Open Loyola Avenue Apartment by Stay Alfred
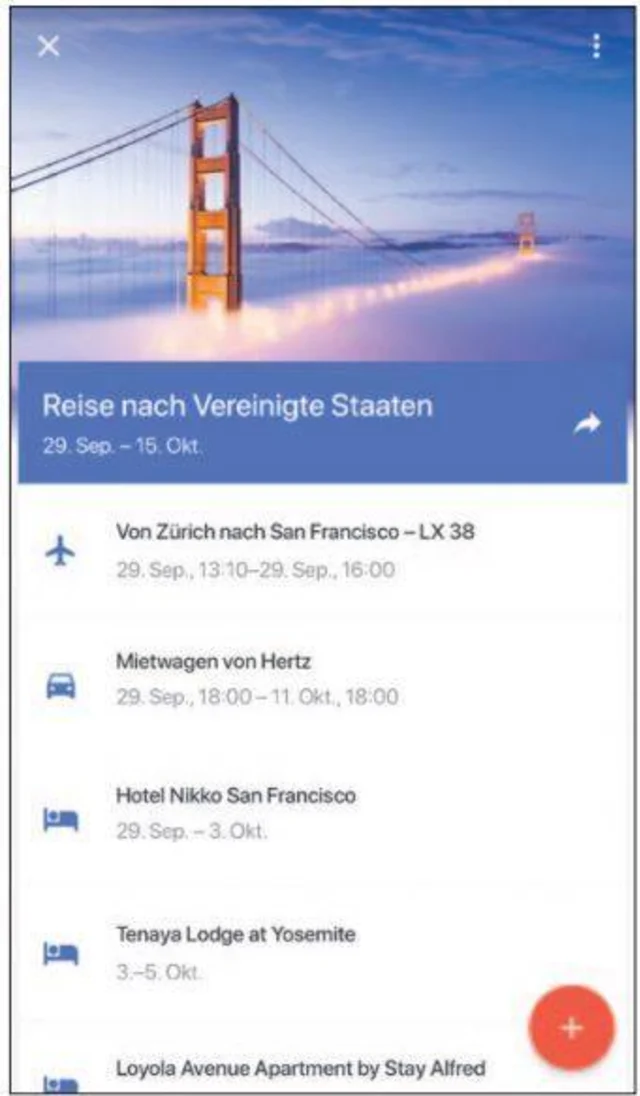This screenshot has width=640, height=1096. pyautogui.click(x=300, y=1070)
